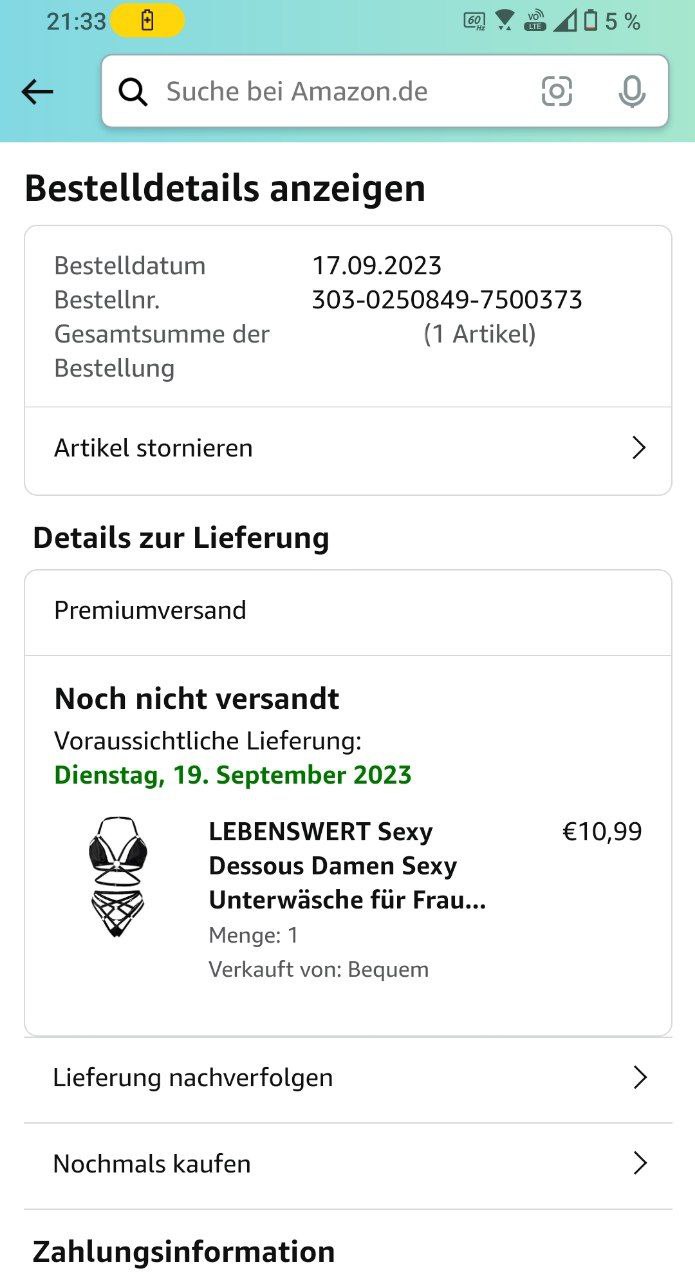Start voice search with microphone icon
Image resolution: width=695 pixels, height=1280 pixels.
click(631, 92)
